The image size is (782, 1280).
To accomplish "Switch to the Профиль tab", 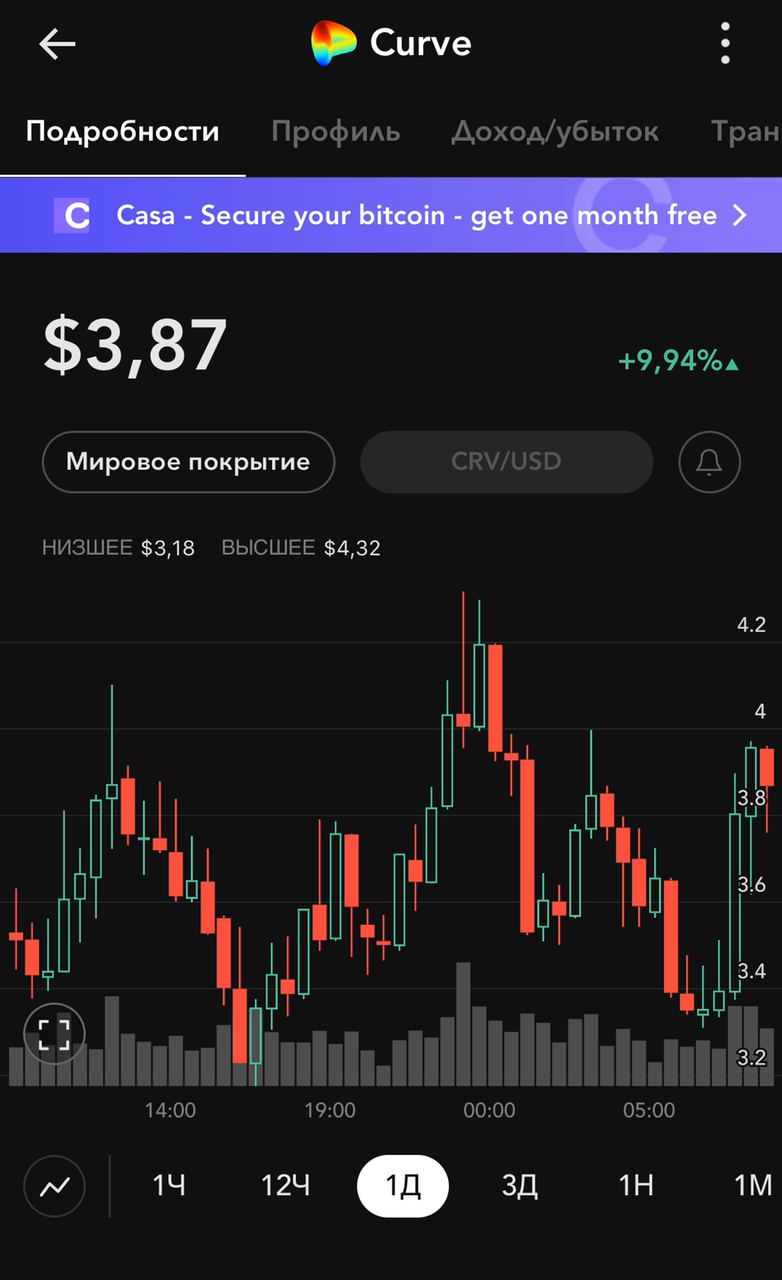I will (x=336, y=132).
